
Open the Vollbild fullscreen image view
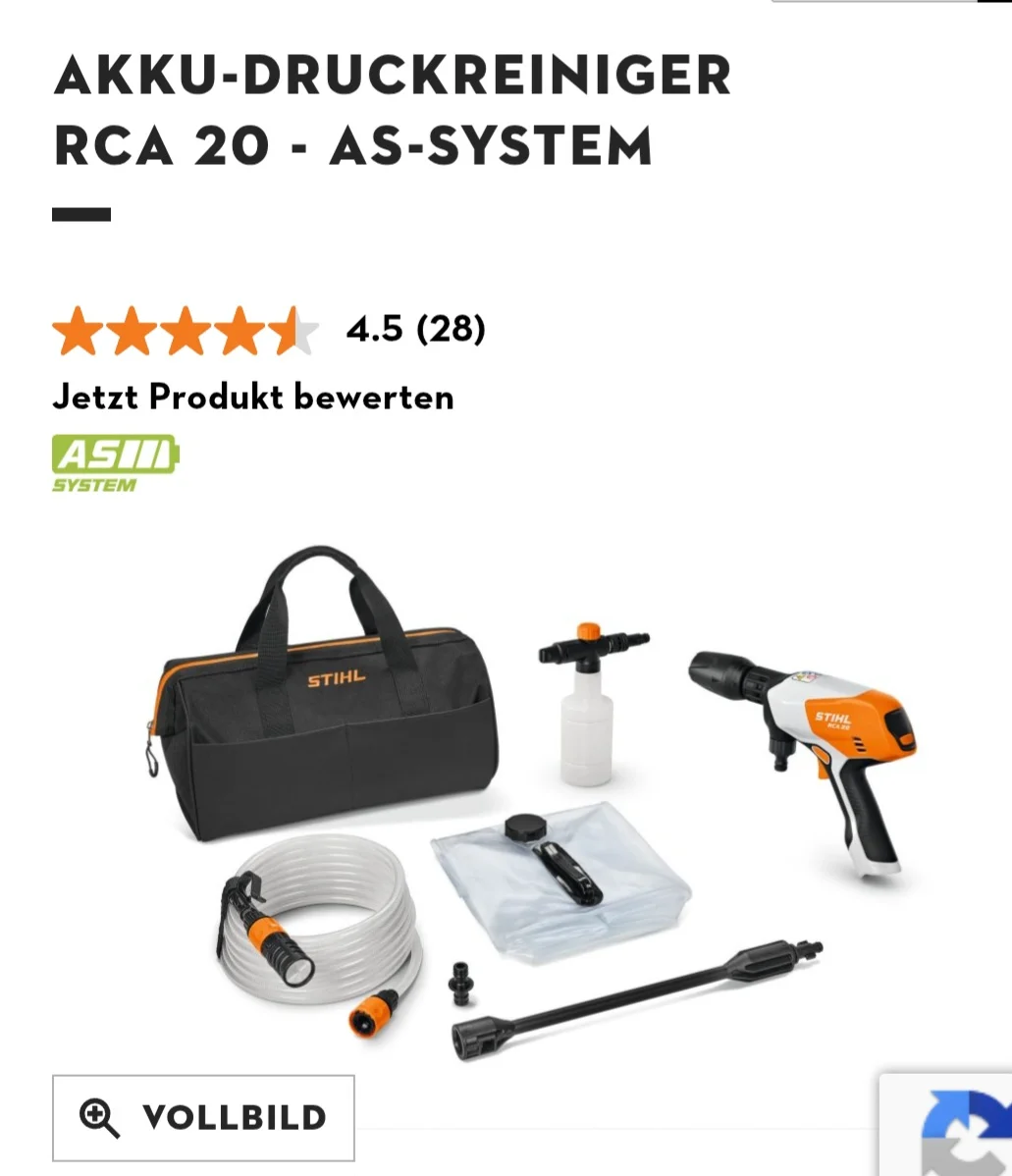[203, 1117]
